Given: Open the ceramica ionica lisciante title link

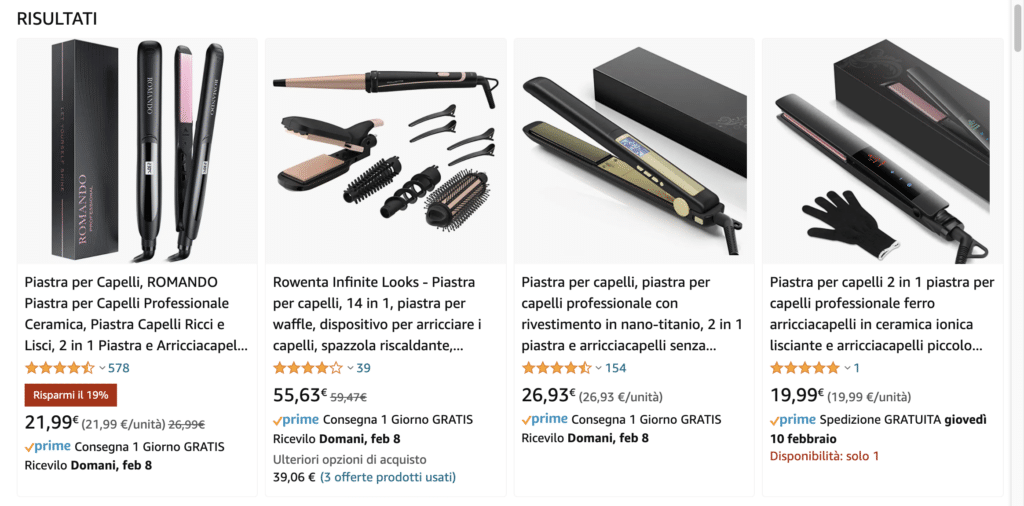Looking at the screenshot, I should 882,314.
